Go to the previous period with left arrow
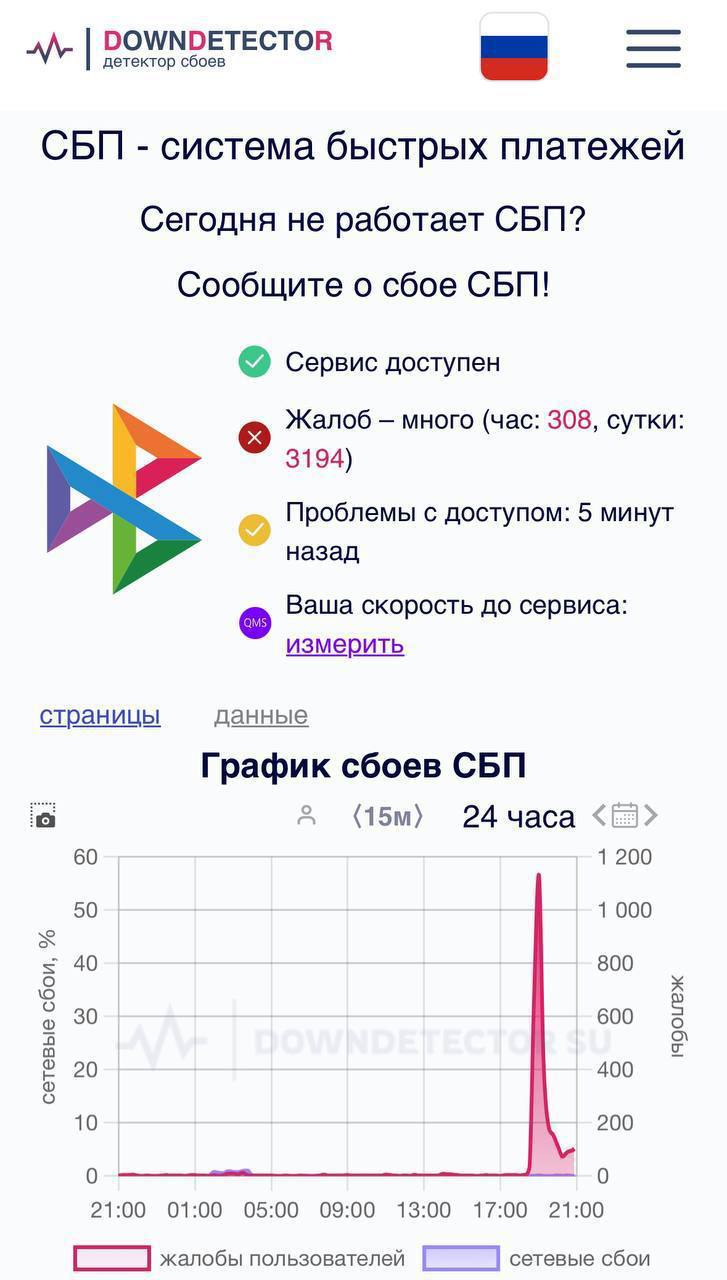This screenshot has width=727, height=1280. point(599,816)
